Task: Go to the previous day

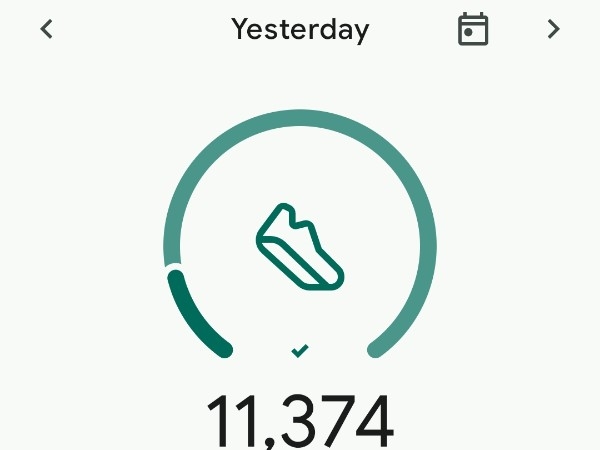Action: (46, 29)
